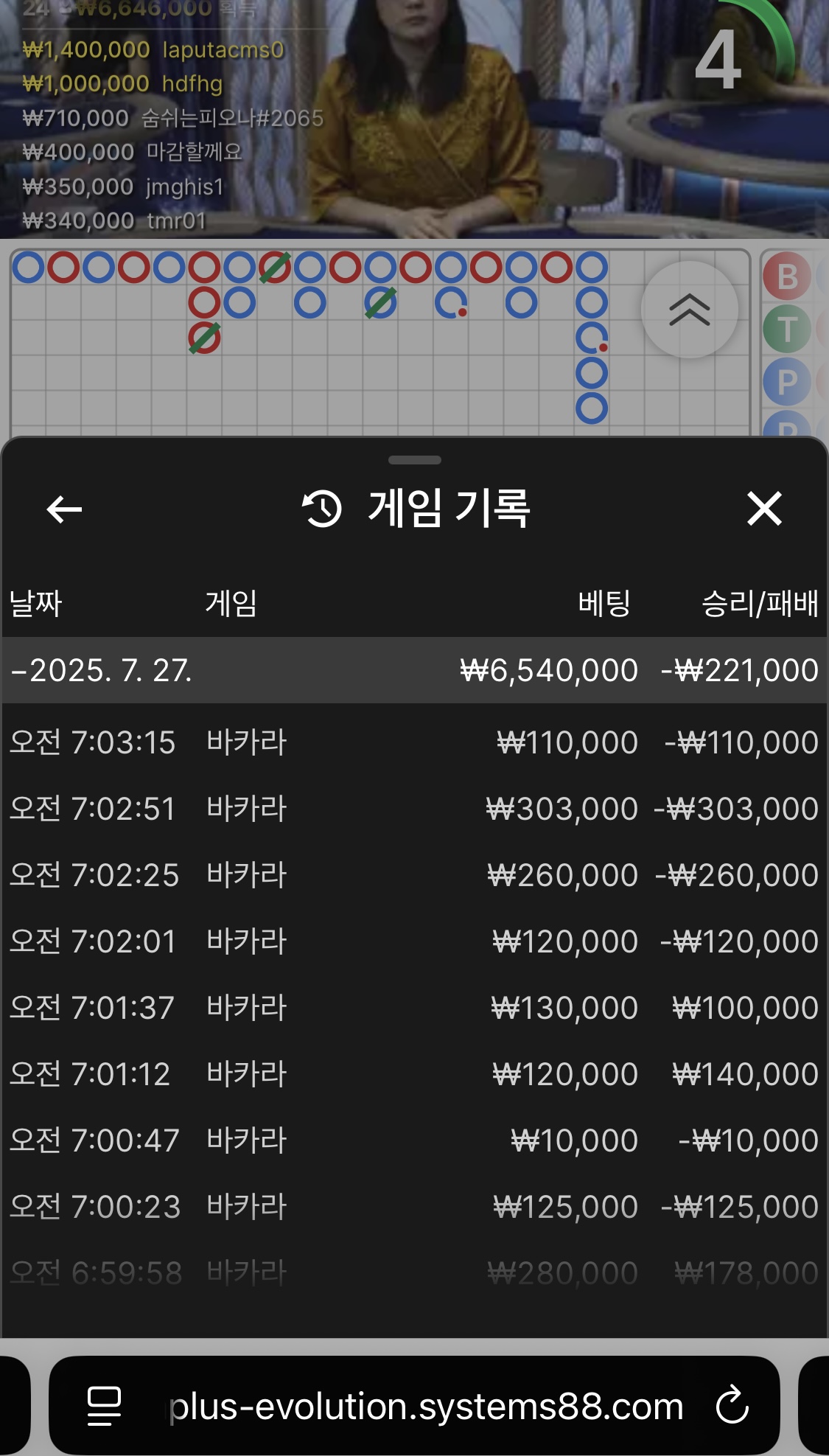View the 오전 7:01:37 baccarat round details

[x=413, y=1008]
